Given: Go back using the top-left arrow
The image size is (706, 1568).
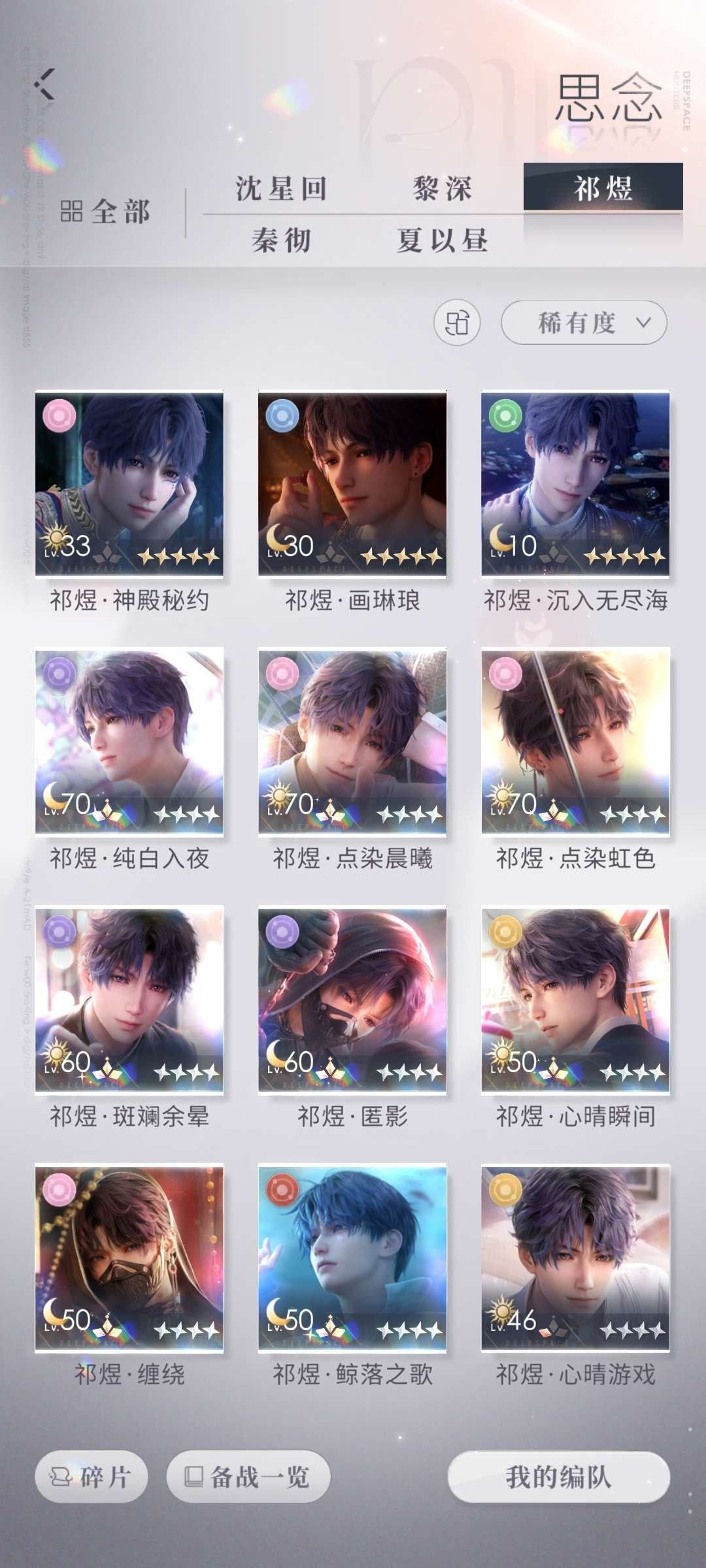Looking at the screenshot, I should click(44, 84).
